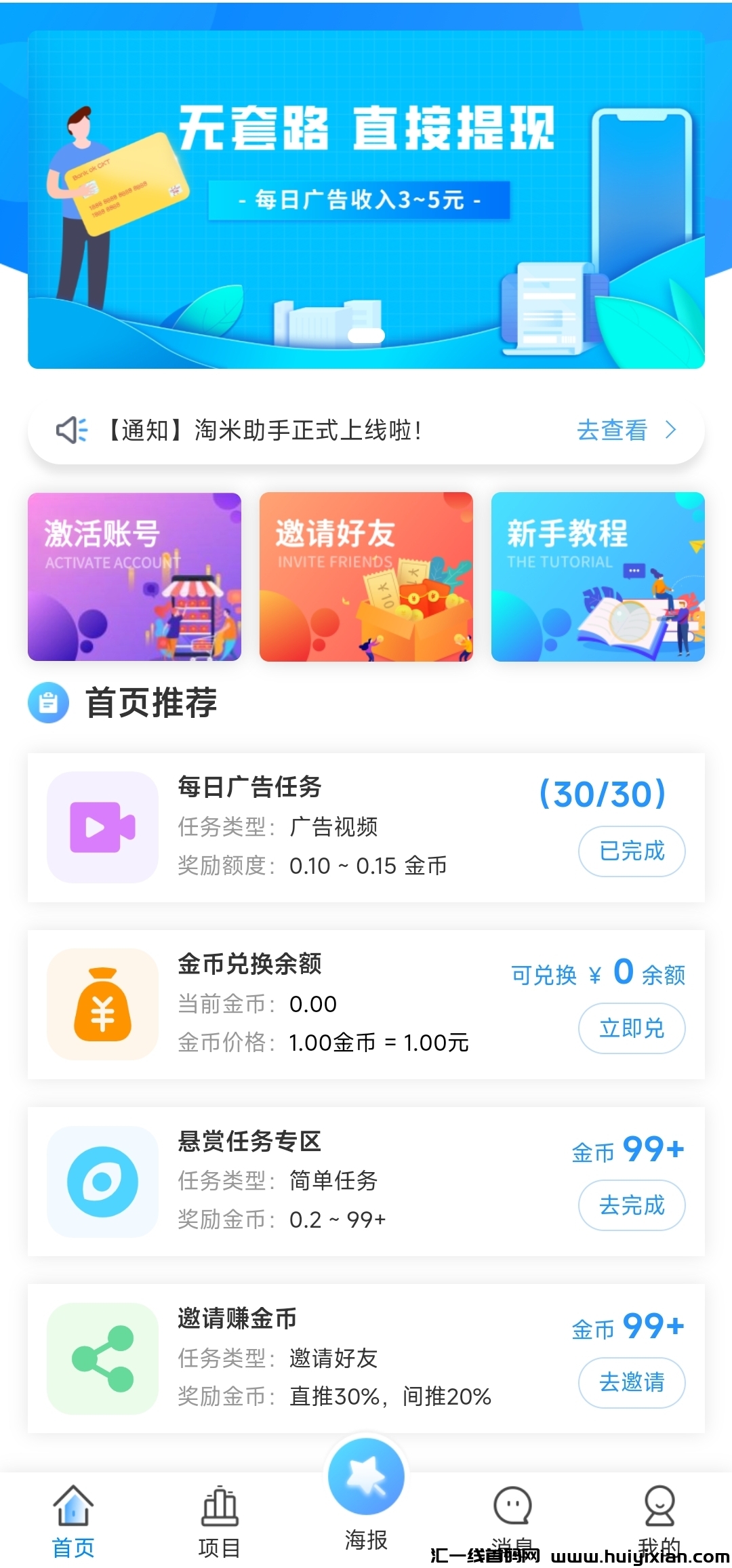Open the 激活账号 card
This screenshot has width=732, height=1568.
pos(134,576)
